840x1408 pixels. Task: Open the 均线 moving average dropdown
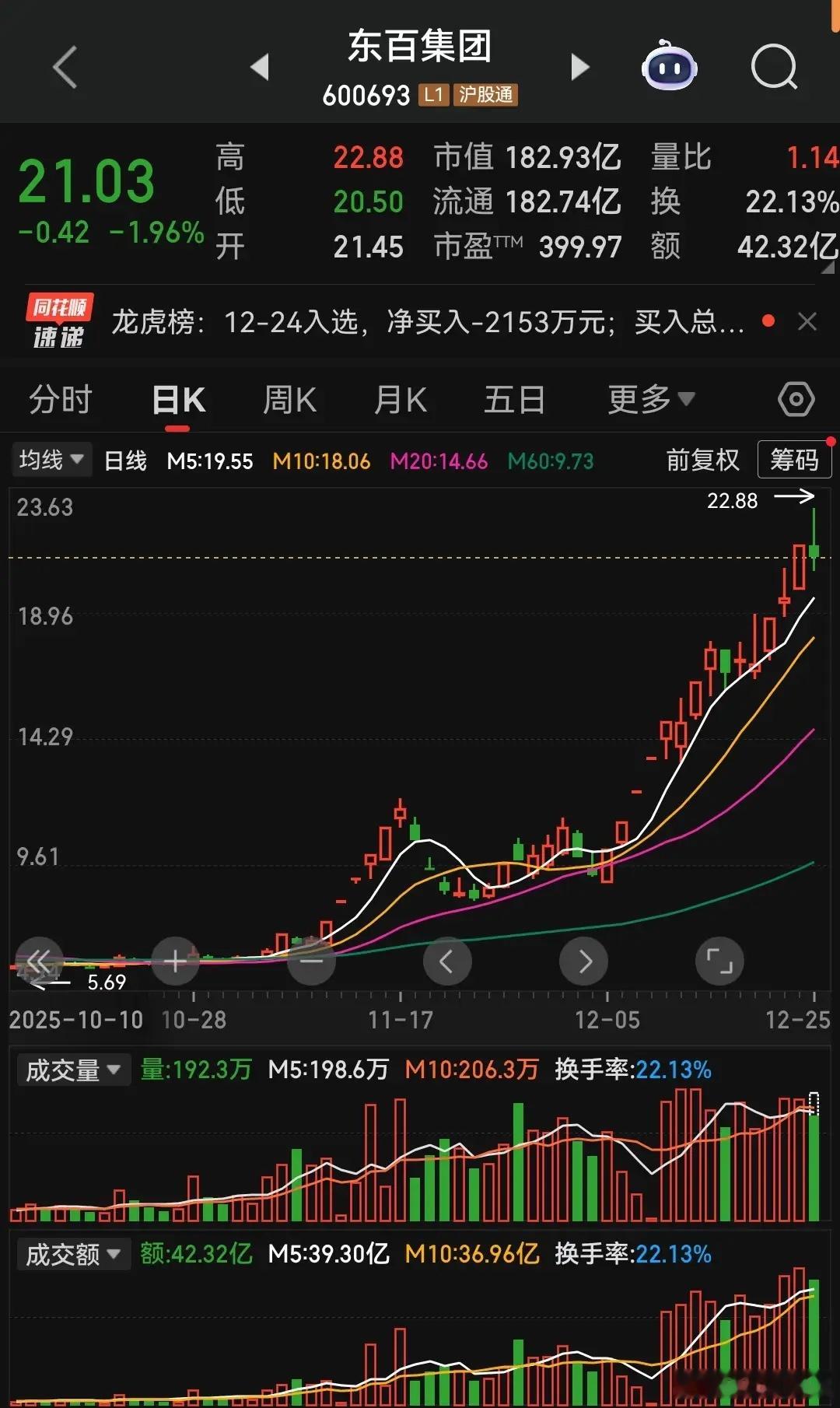(x=51, y=460)
